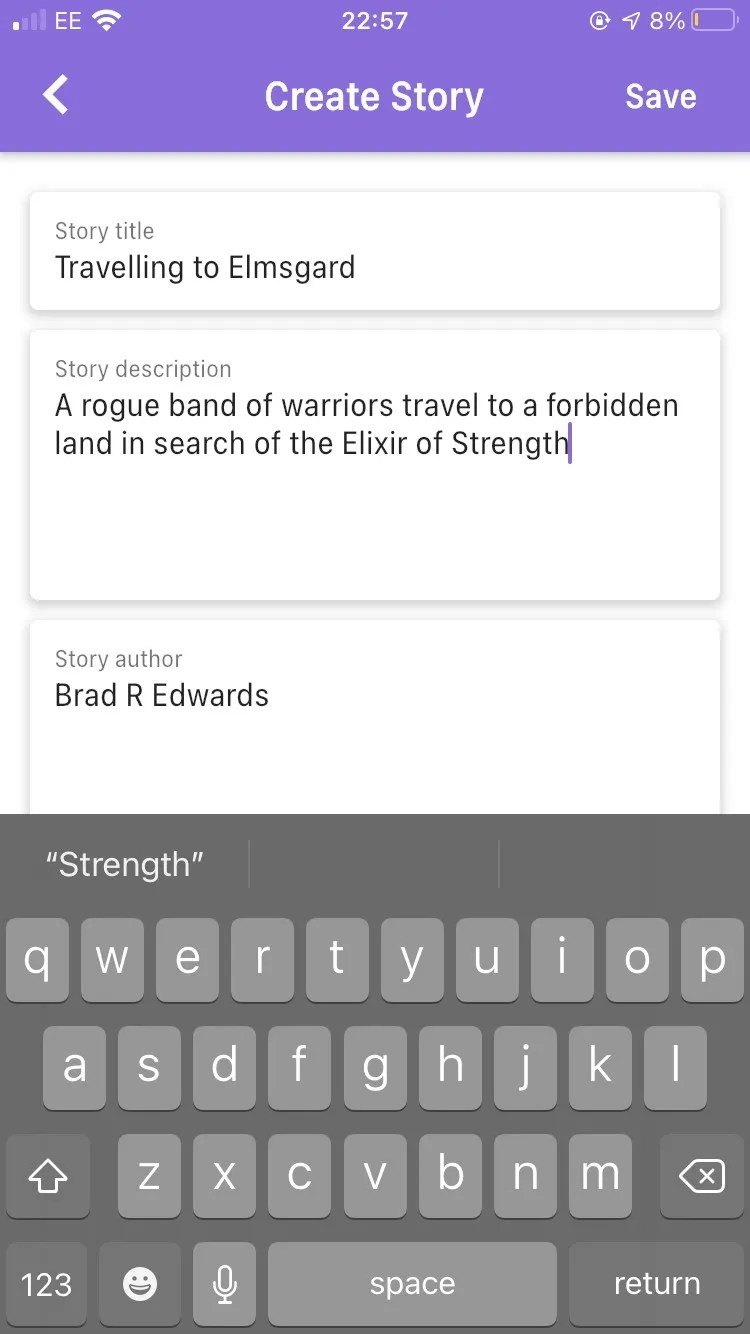Tap the Wi-Fi icon in the status bar

[x=106, y=18]
